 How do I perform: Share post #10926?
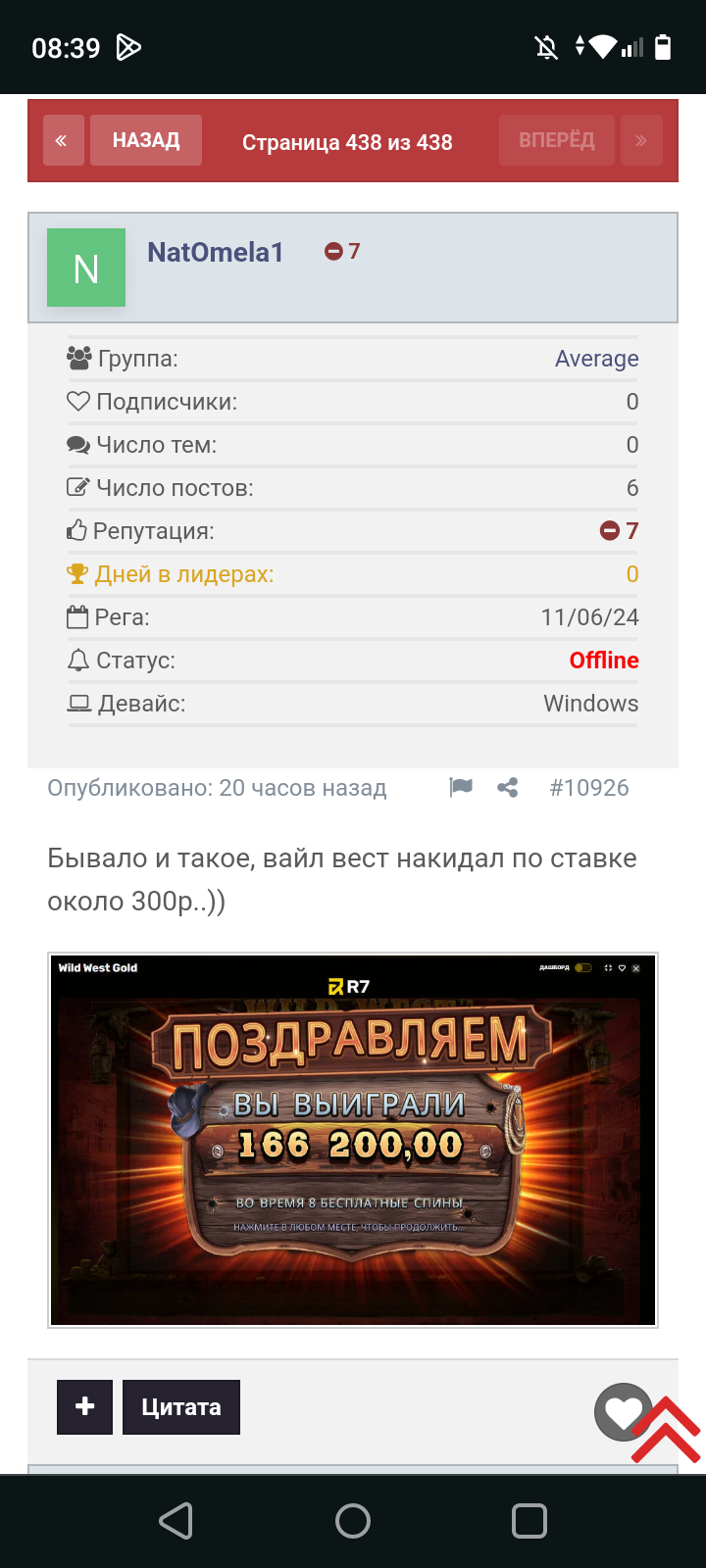(507, 787)
